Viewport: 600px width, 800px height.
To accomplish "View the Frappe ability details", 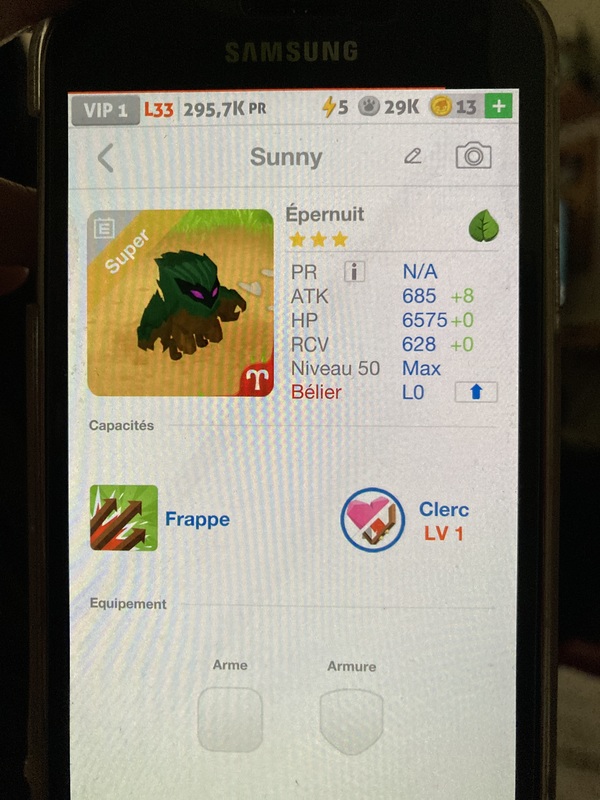I will 124,518.
